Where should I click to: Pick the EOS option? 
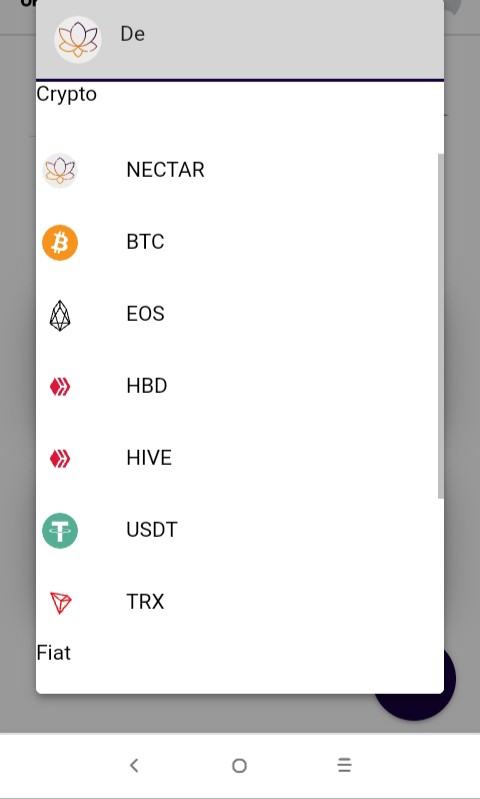coord(237,314)
